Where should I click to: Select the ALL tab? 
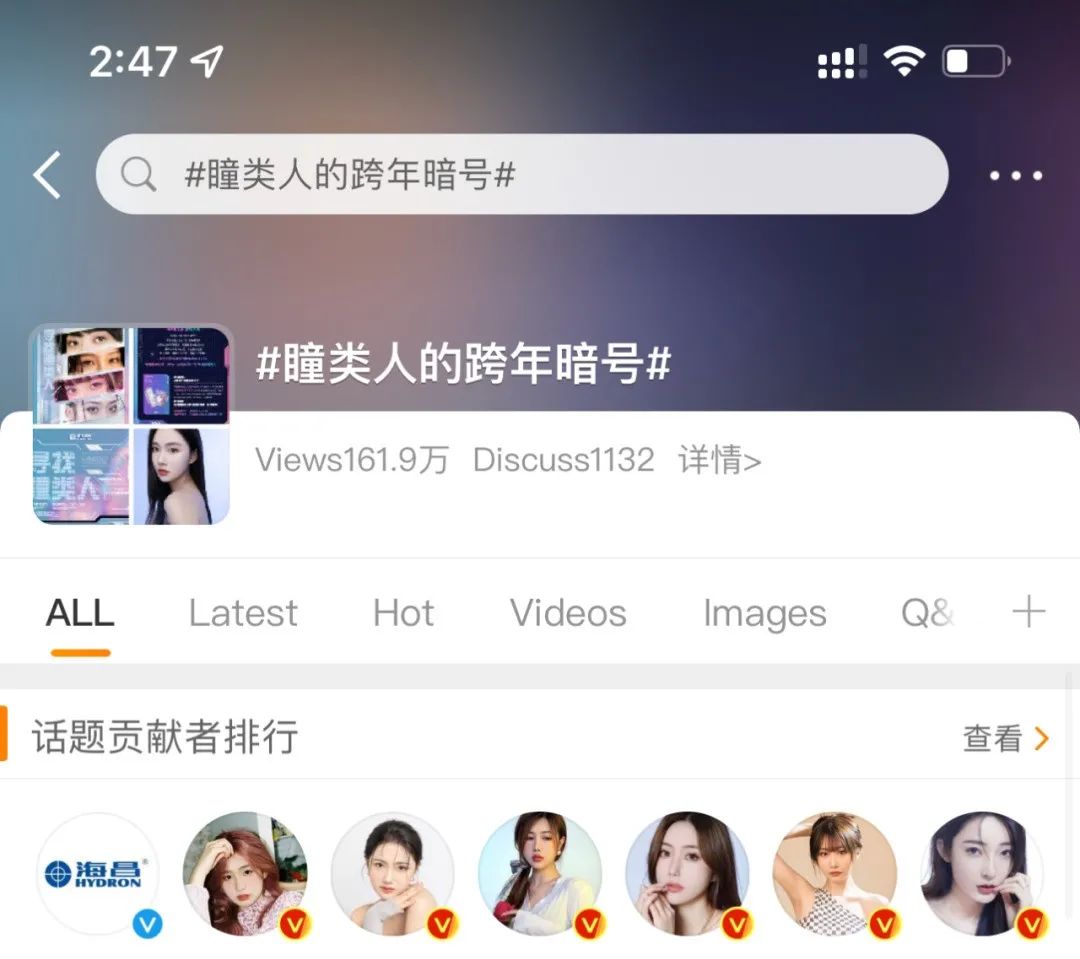[80, 613]
